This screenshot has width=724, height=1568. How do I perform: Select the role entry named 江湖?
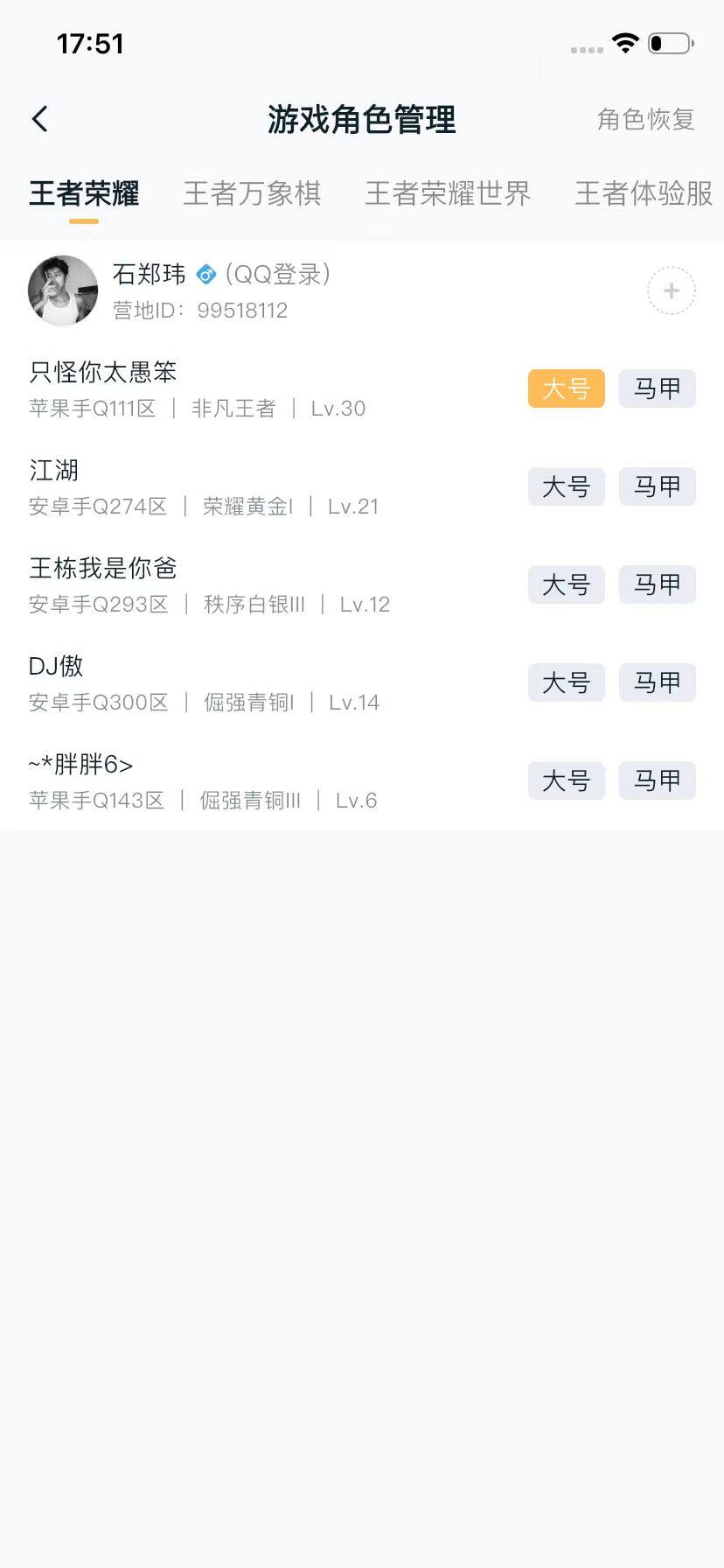[x=53, y=470]
